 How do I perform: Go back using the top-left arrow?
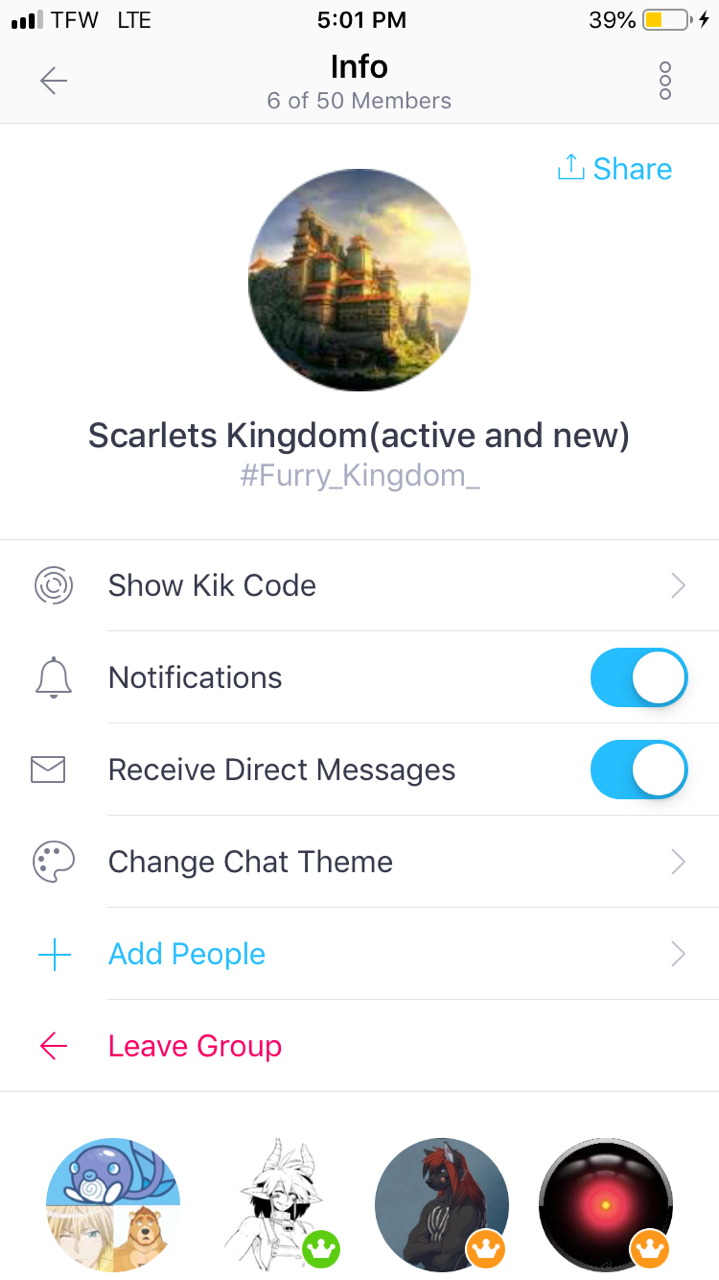(53, 81)
